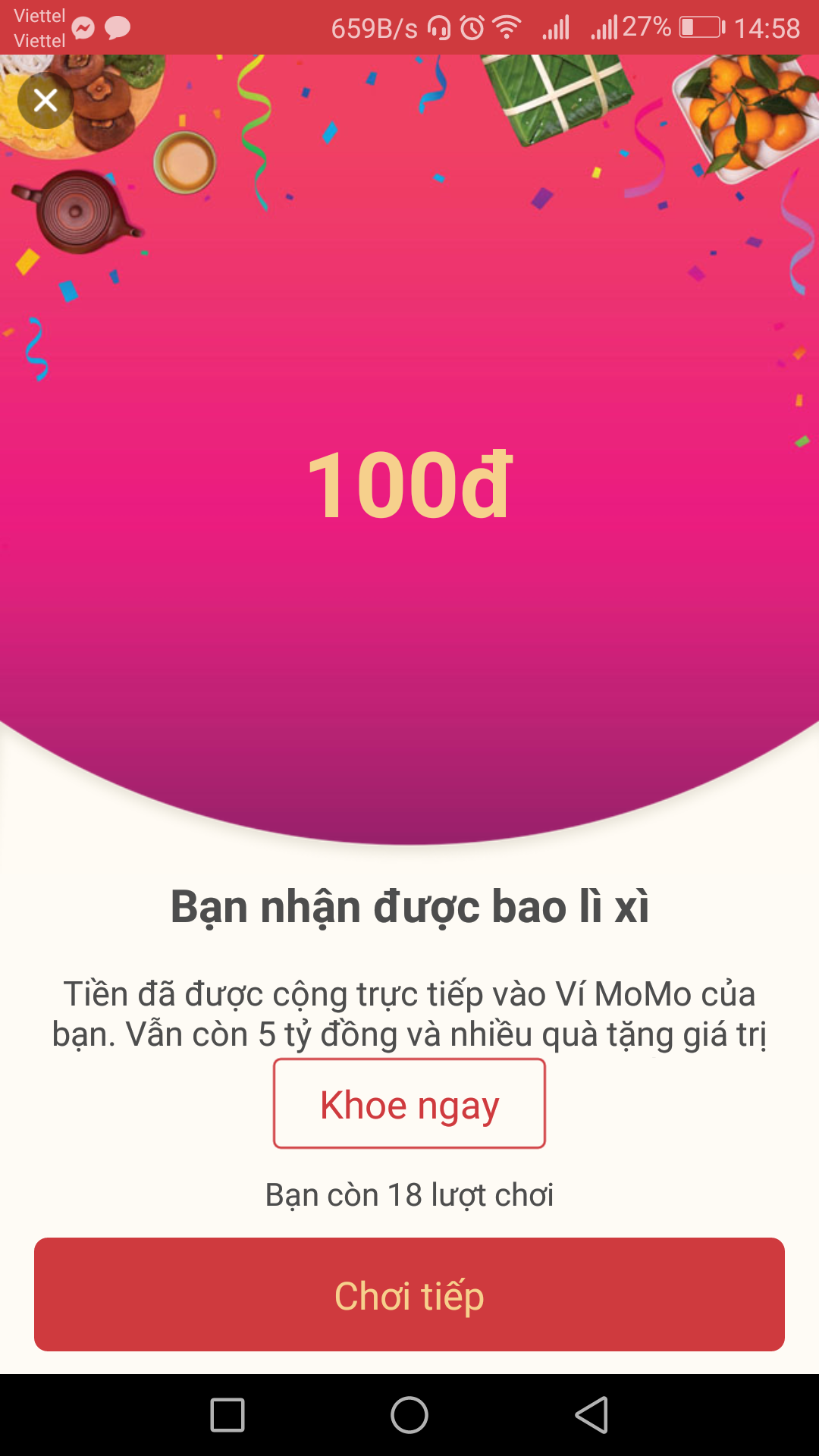This screenshot has height=1456, width=819.
Task: Close the lì xì reward screen
Action: (45, 100)
